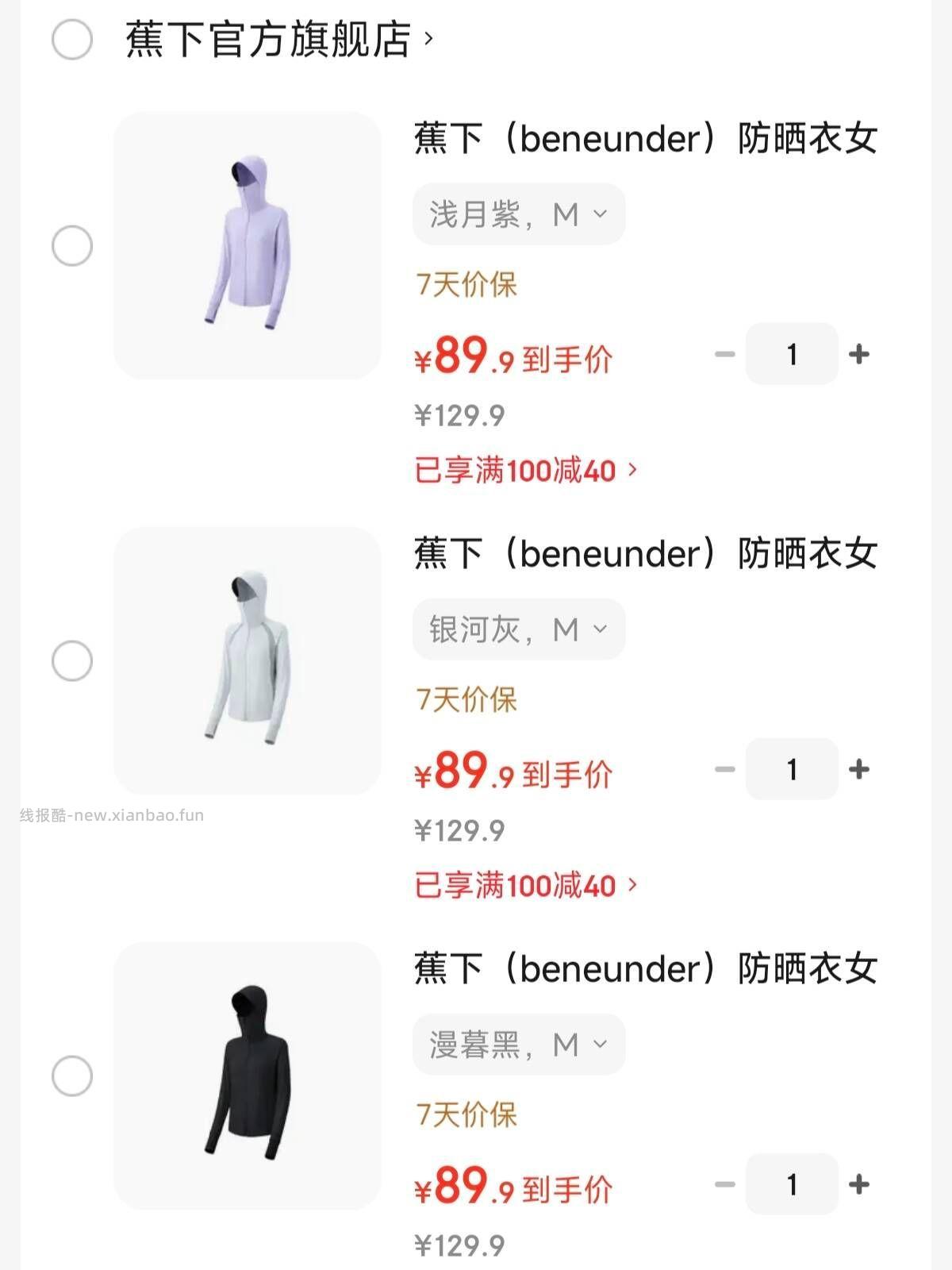Viewport: 952px width, 1270px height.
Task: Decrease quantity of 浅月紫 jacket with minus icon
Action: [x=724, y=354]
